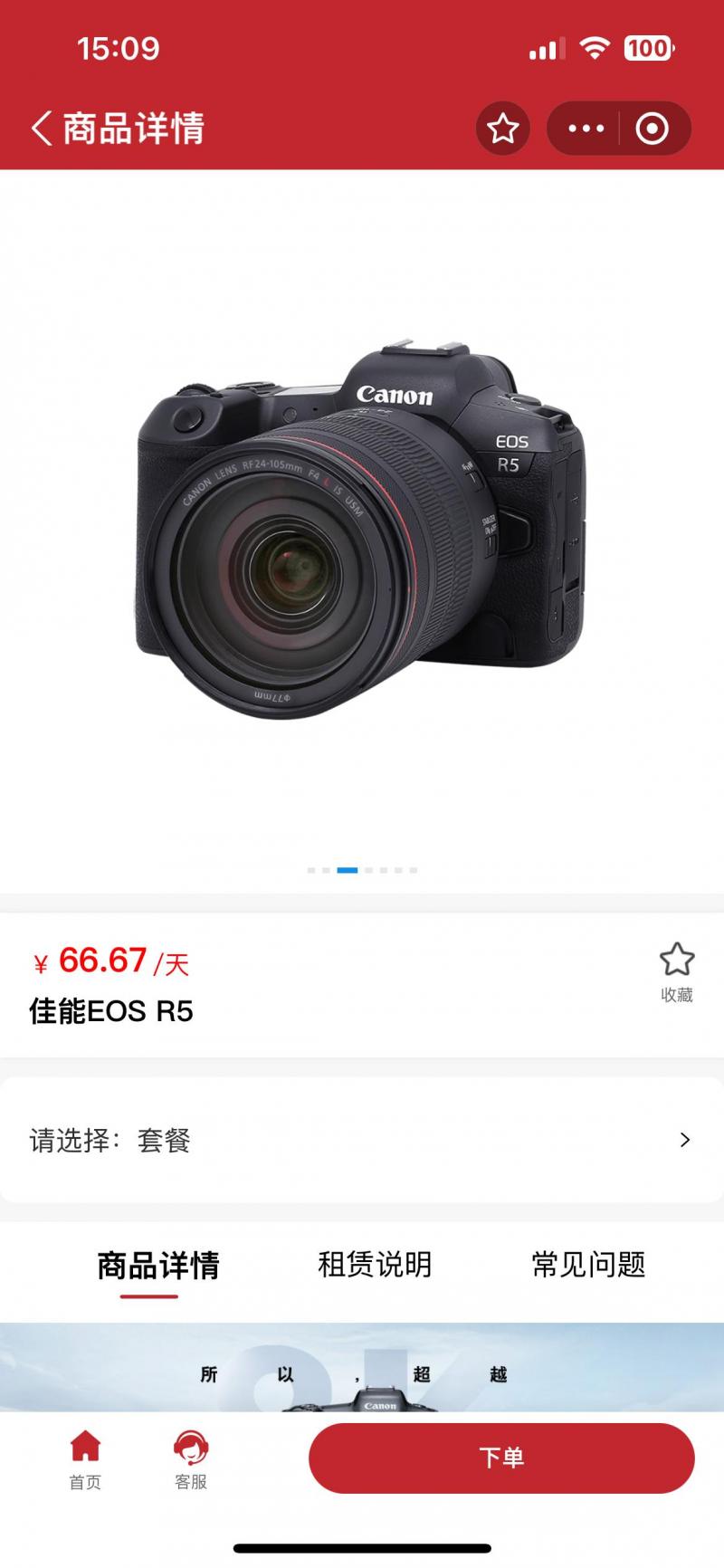Image resolution: width=724 pixels, height=1568 pixels.
Task: Tap the star icon in the top bar
Action: coord(503,129)
